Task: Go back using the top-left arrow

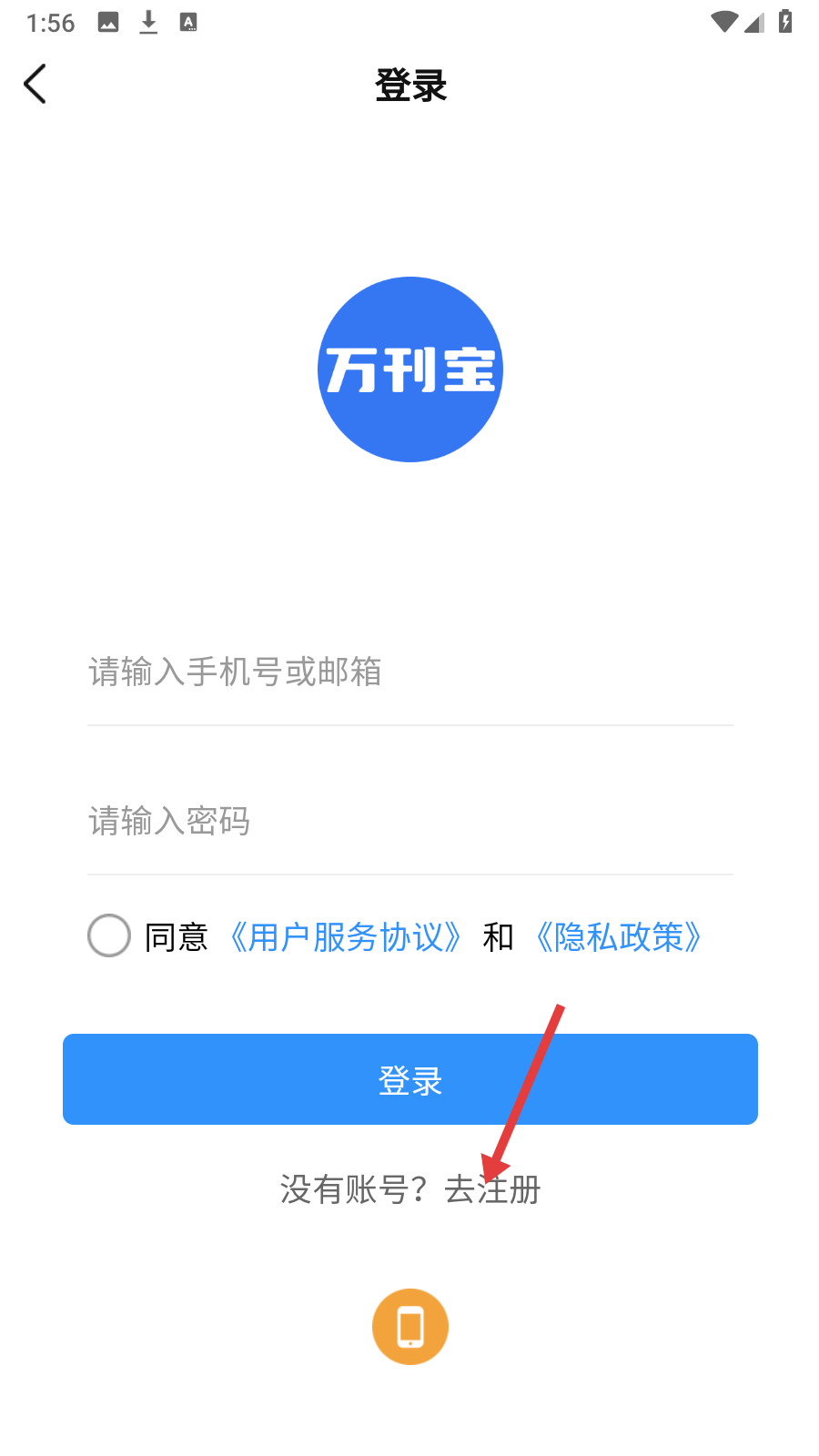Action: click(35, 85)
